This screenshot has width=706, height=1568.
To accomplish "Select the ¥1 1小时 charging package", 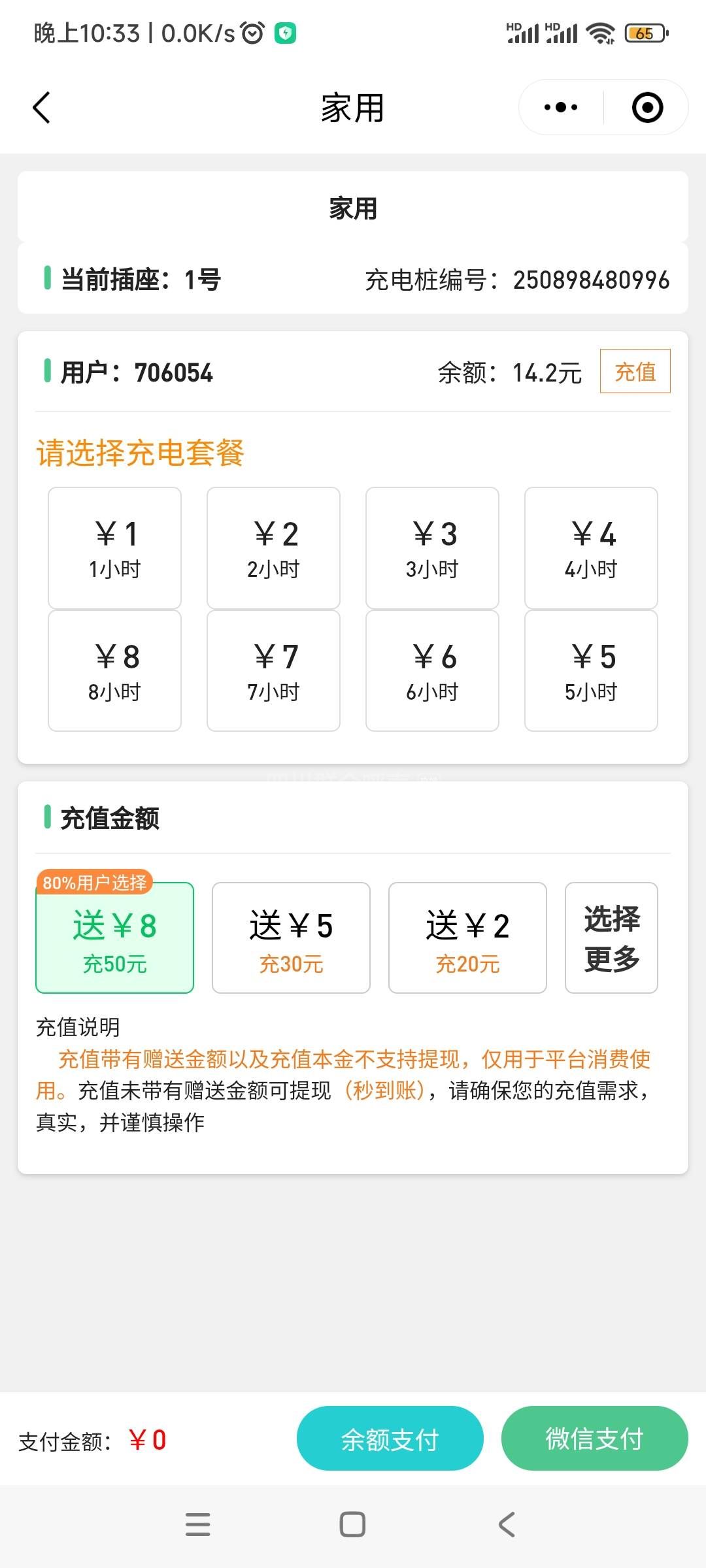I will [115, 548].
